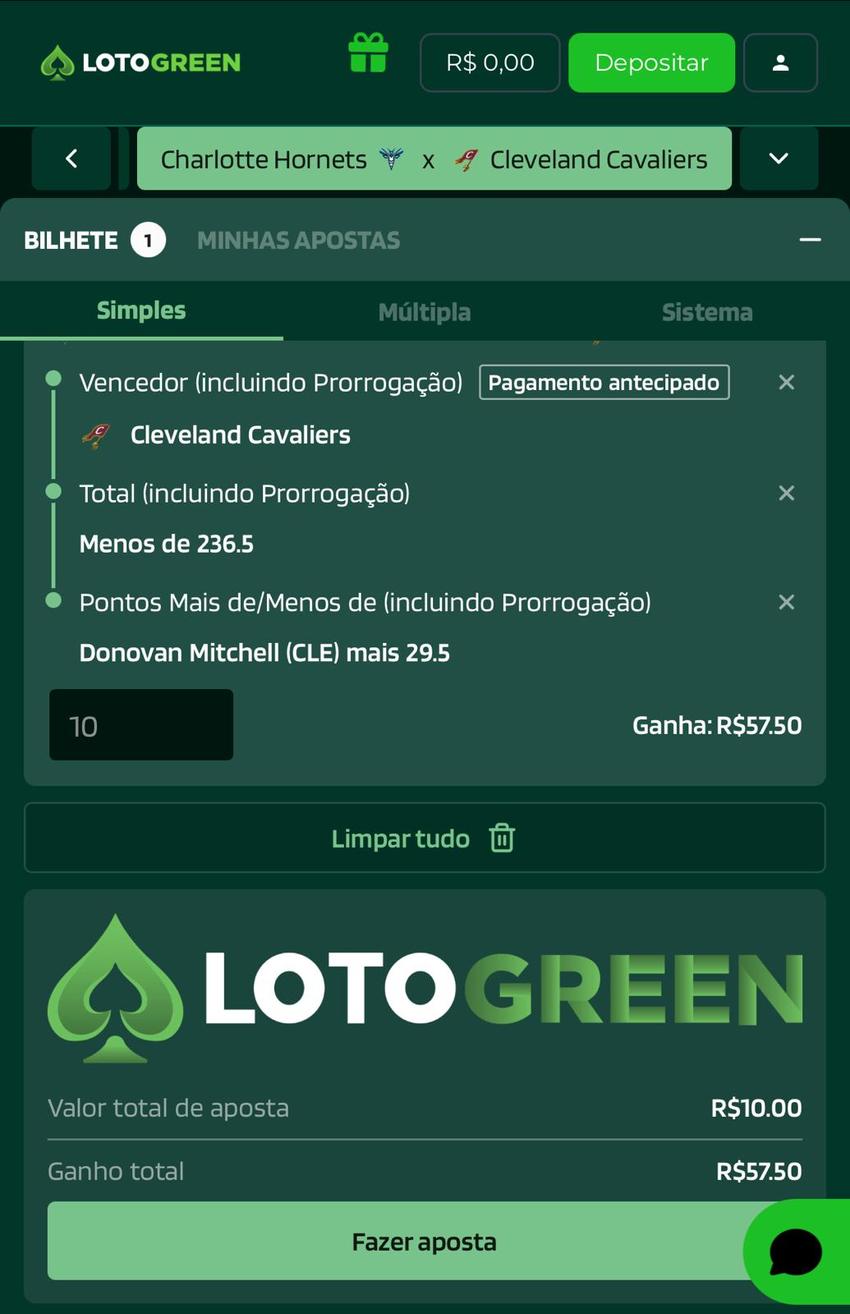Viewport: 850px width, 1314px height.
Task: Open the Minhas Apostas section
Action: point(298,240)
